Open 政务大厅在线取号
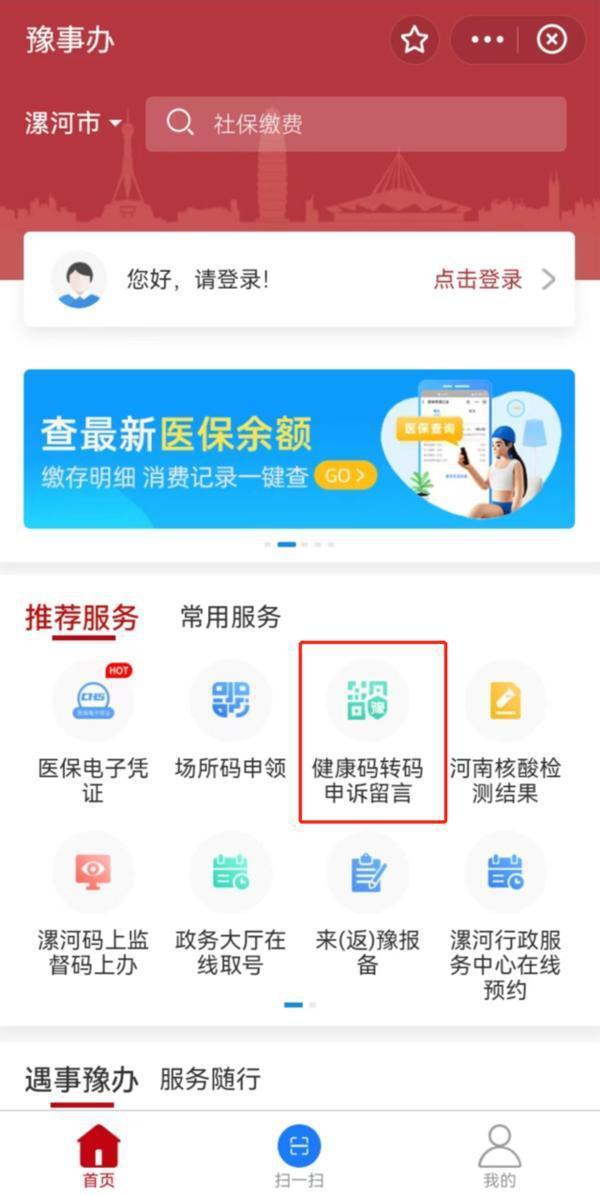The image size is (600, 1195). 230,905
